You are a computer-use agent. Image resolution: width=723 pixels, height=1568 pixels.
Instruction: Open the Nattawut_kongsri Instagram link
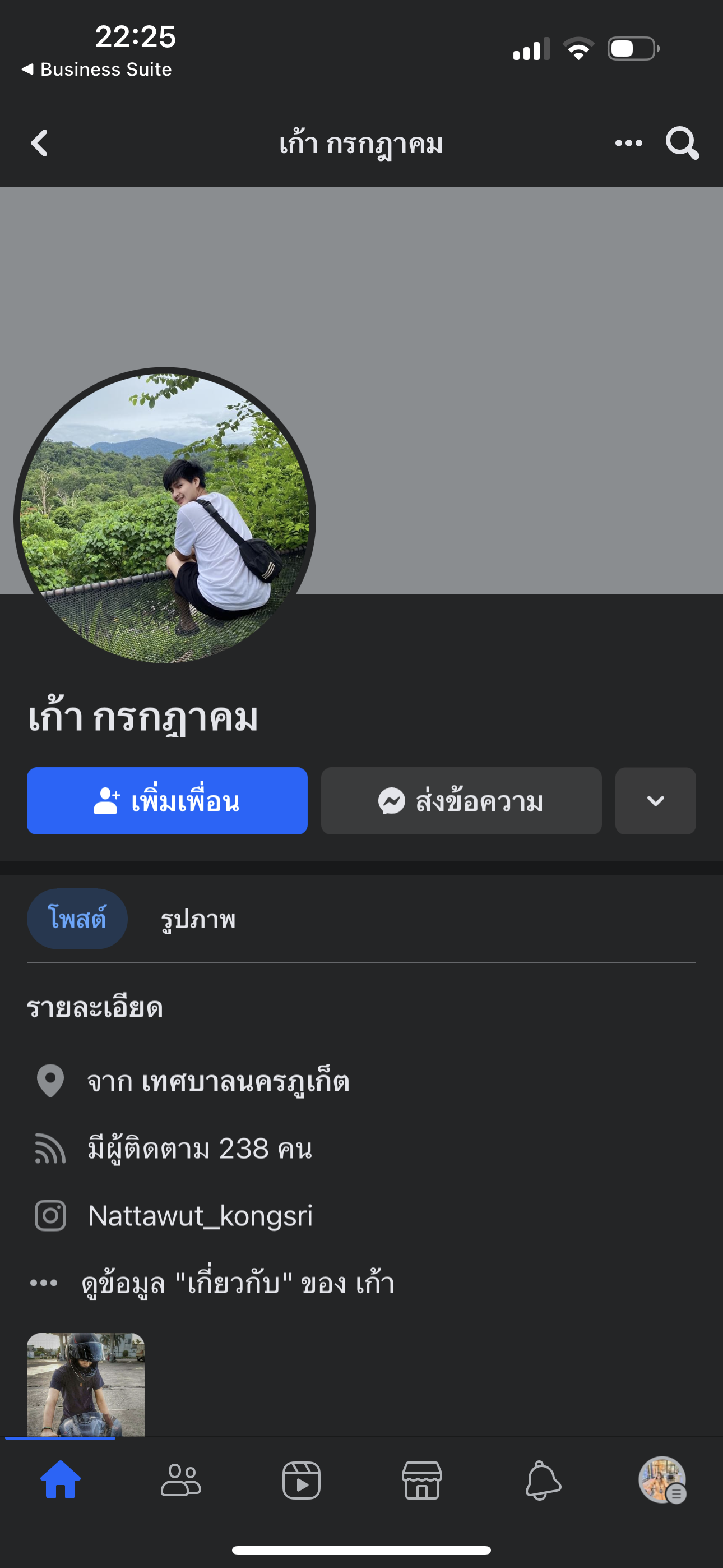click(x=200, y=1216)
